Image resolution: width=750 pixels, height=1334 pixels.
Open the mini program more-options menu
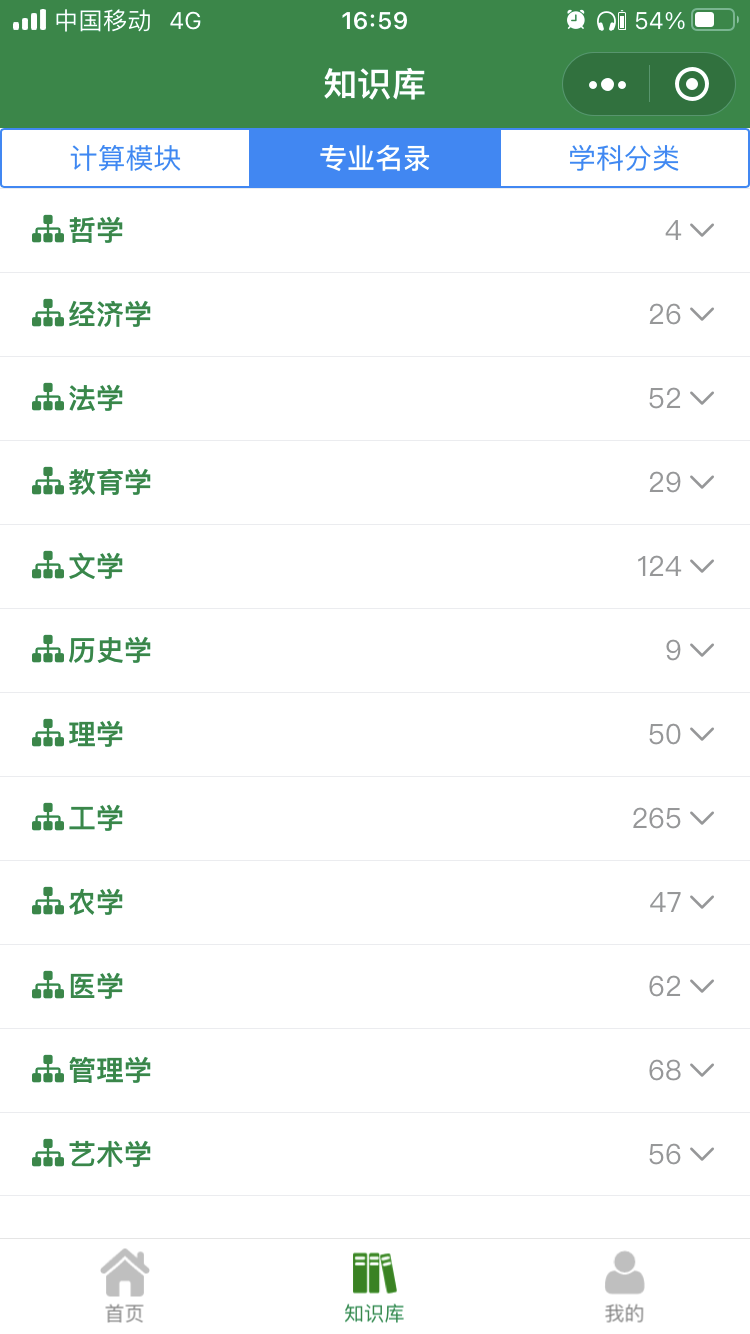point(607,85)
